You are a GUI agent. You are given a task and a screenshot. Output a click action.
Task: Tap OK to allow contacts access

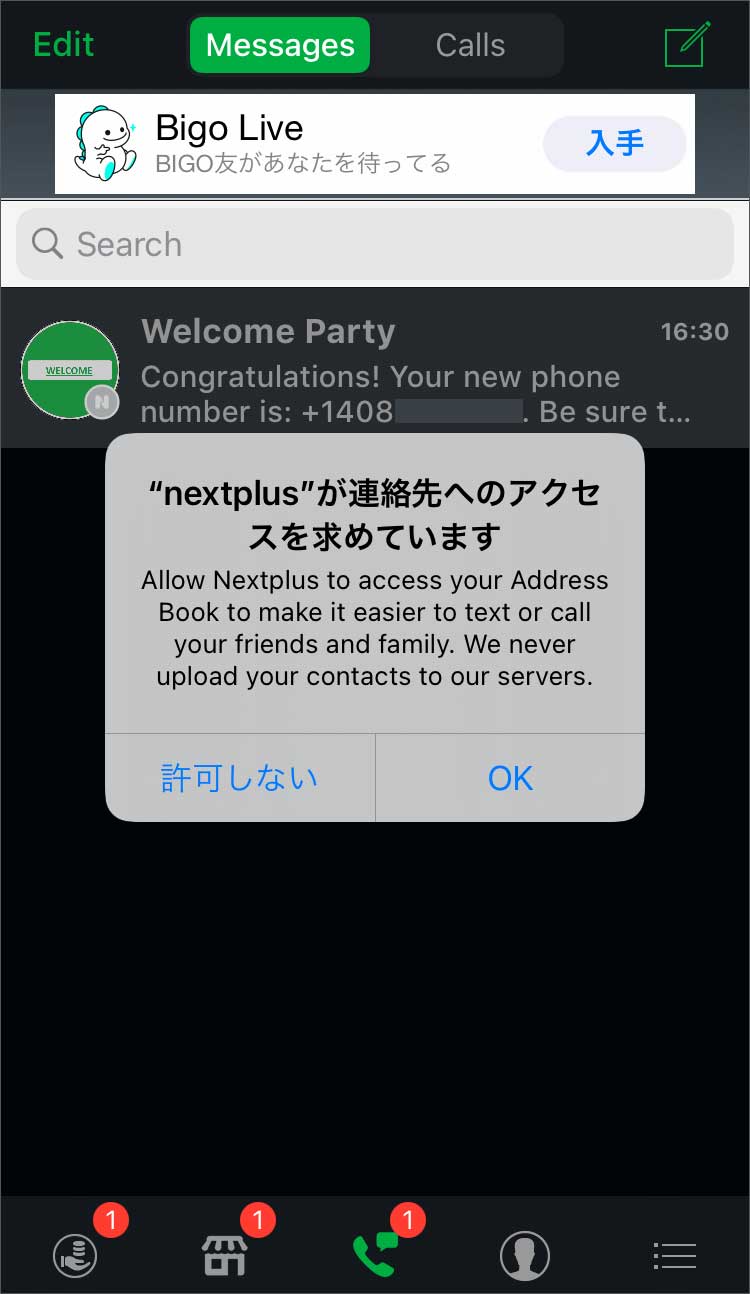[510, 778]
